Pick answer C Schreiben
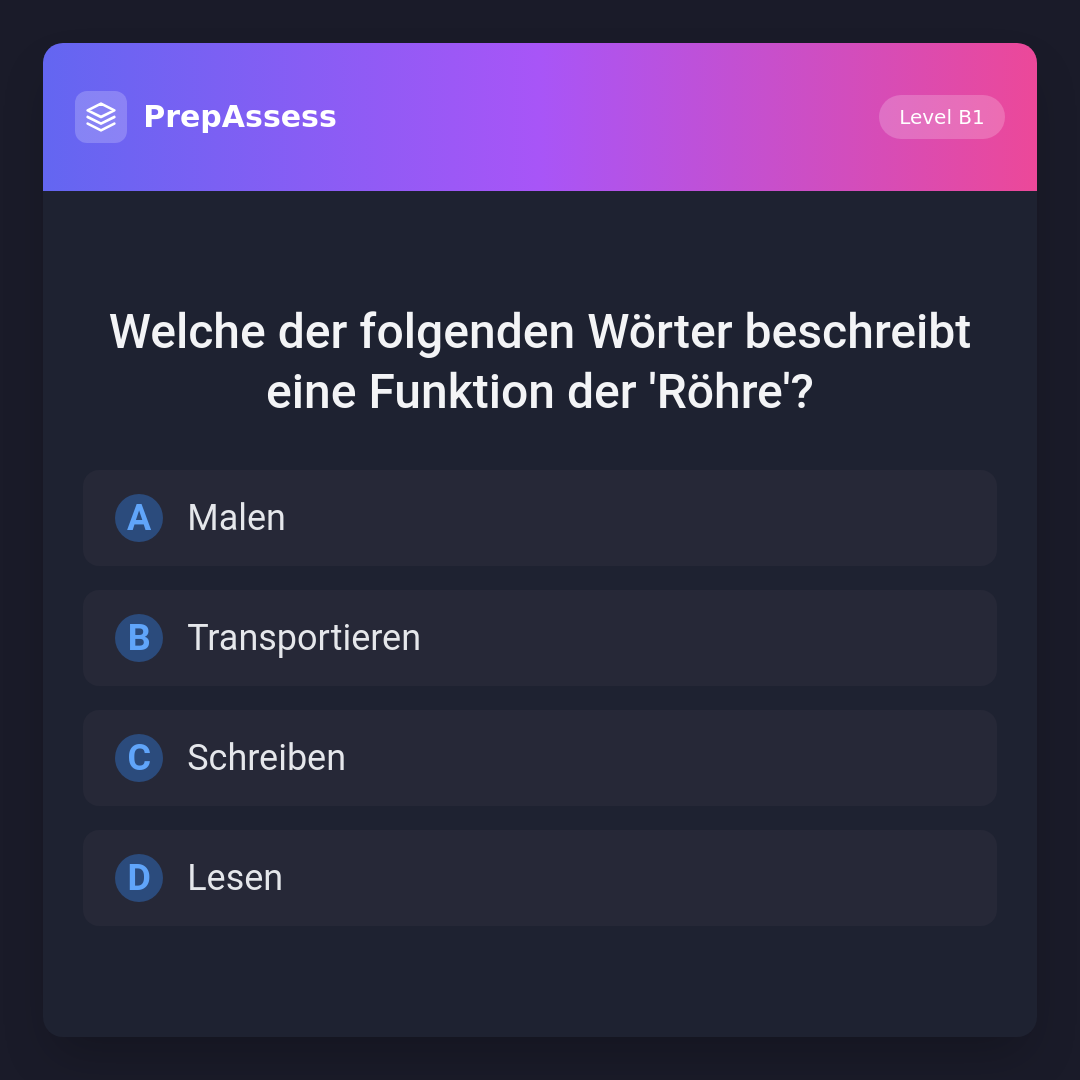1080x1080 pixels. [539, 758]
